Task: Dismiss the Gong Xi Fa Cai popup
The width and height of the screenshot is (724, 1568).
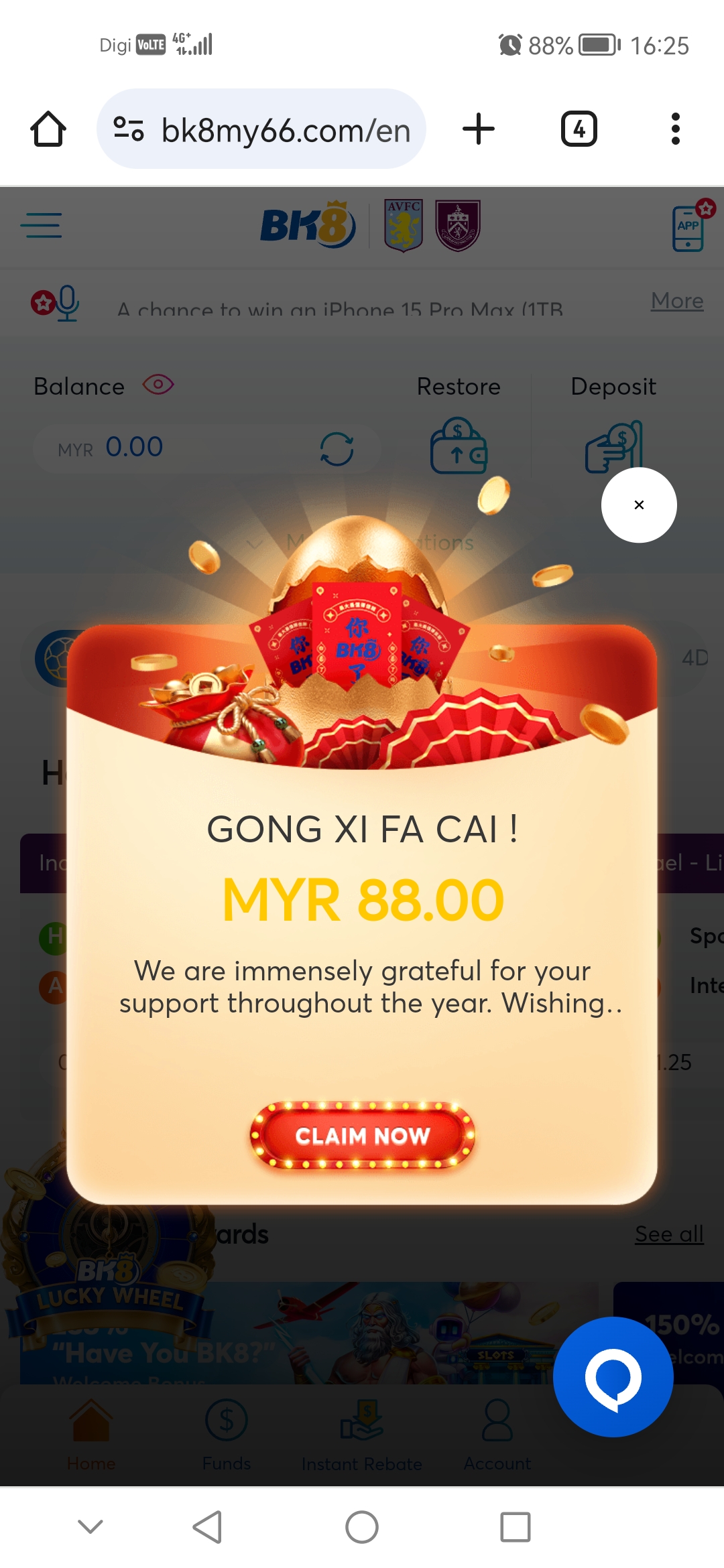Action: point(638,506)
